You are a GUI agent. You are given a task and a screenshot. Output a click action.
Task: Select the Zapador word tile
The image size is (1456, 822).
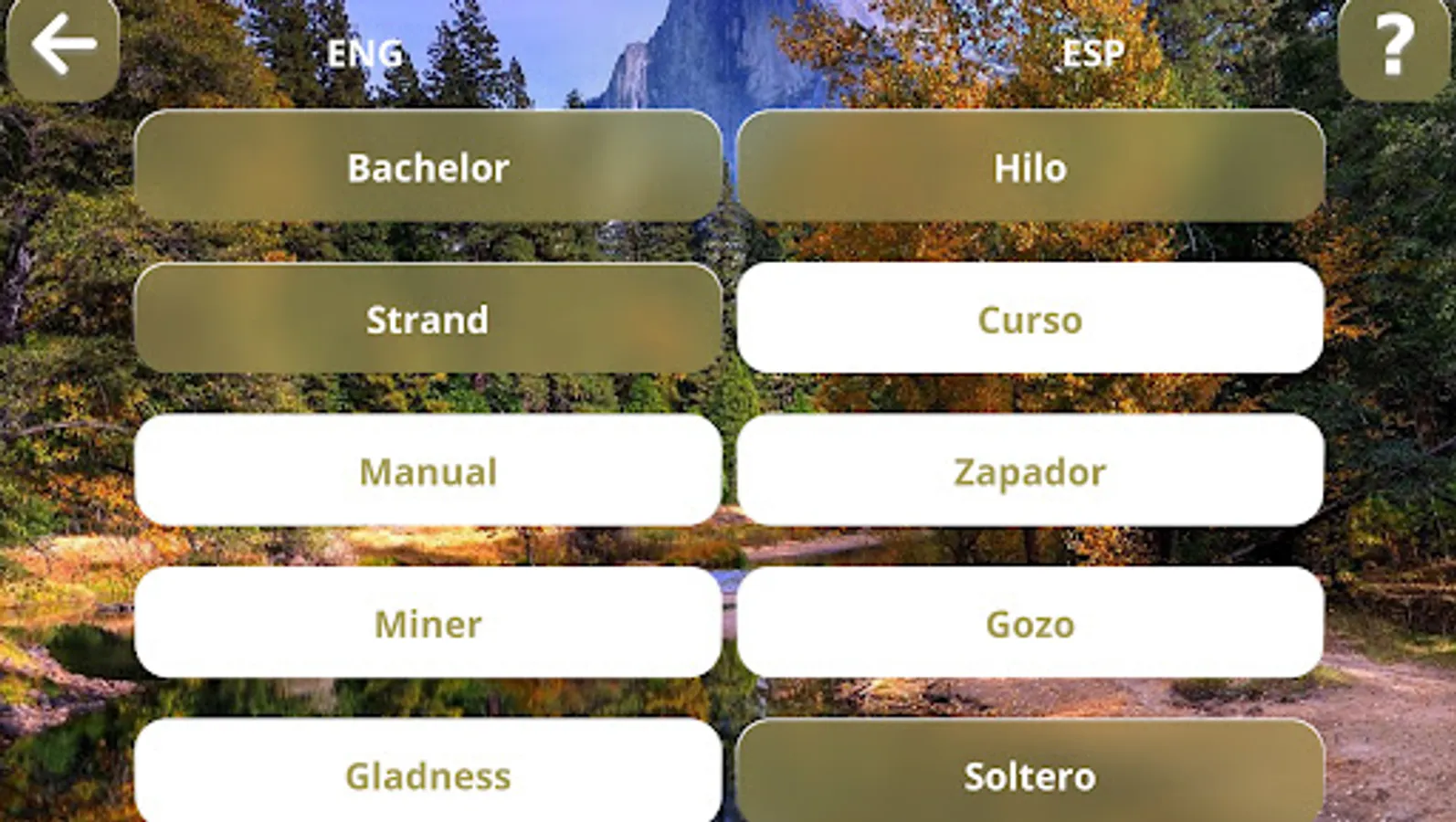[1030, 470]
